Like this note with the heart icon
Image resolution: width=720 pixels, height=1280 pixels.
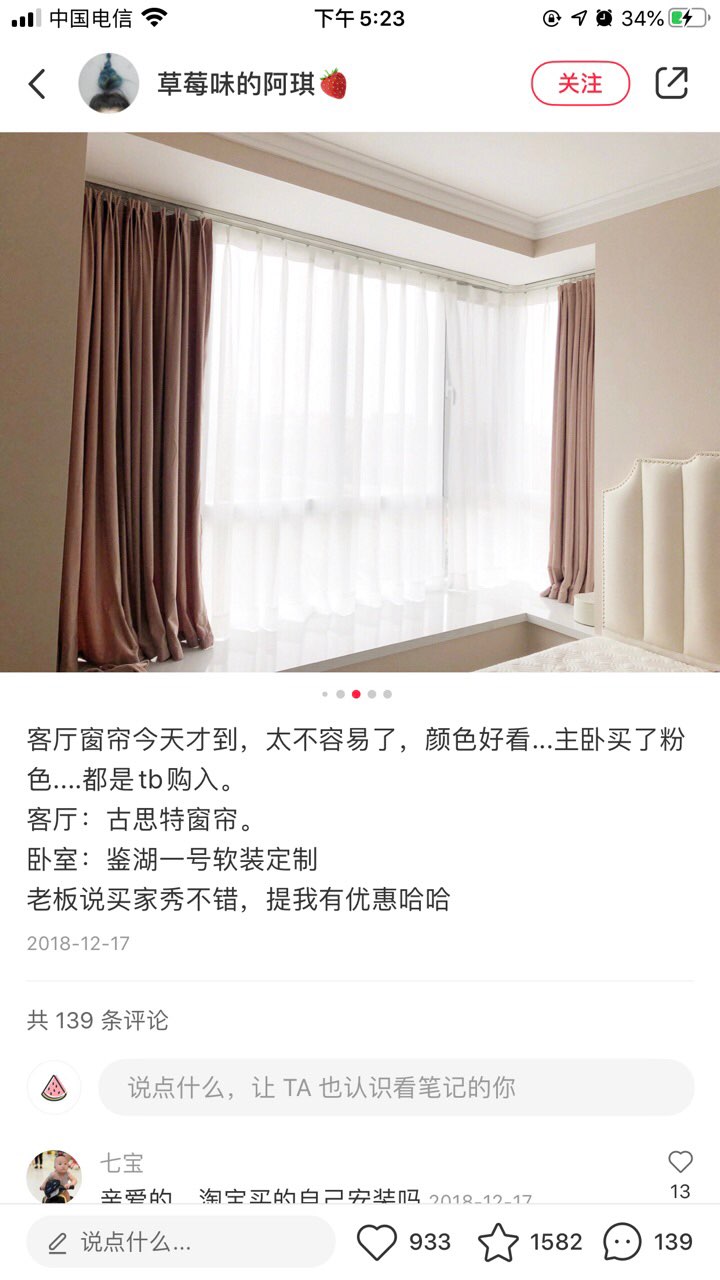pos(378,1242)
